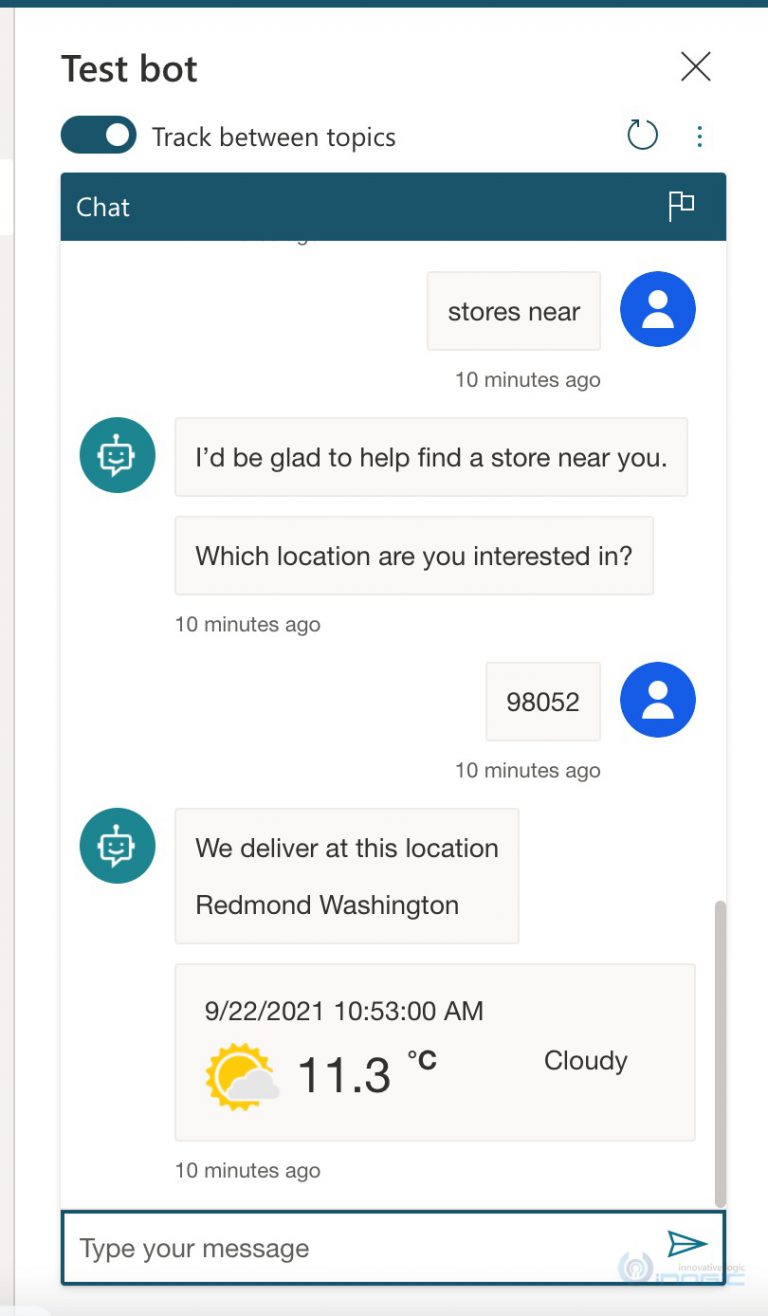The image size is (768, 1316).
Task: Select the Chat header tab
Action: 102,207
